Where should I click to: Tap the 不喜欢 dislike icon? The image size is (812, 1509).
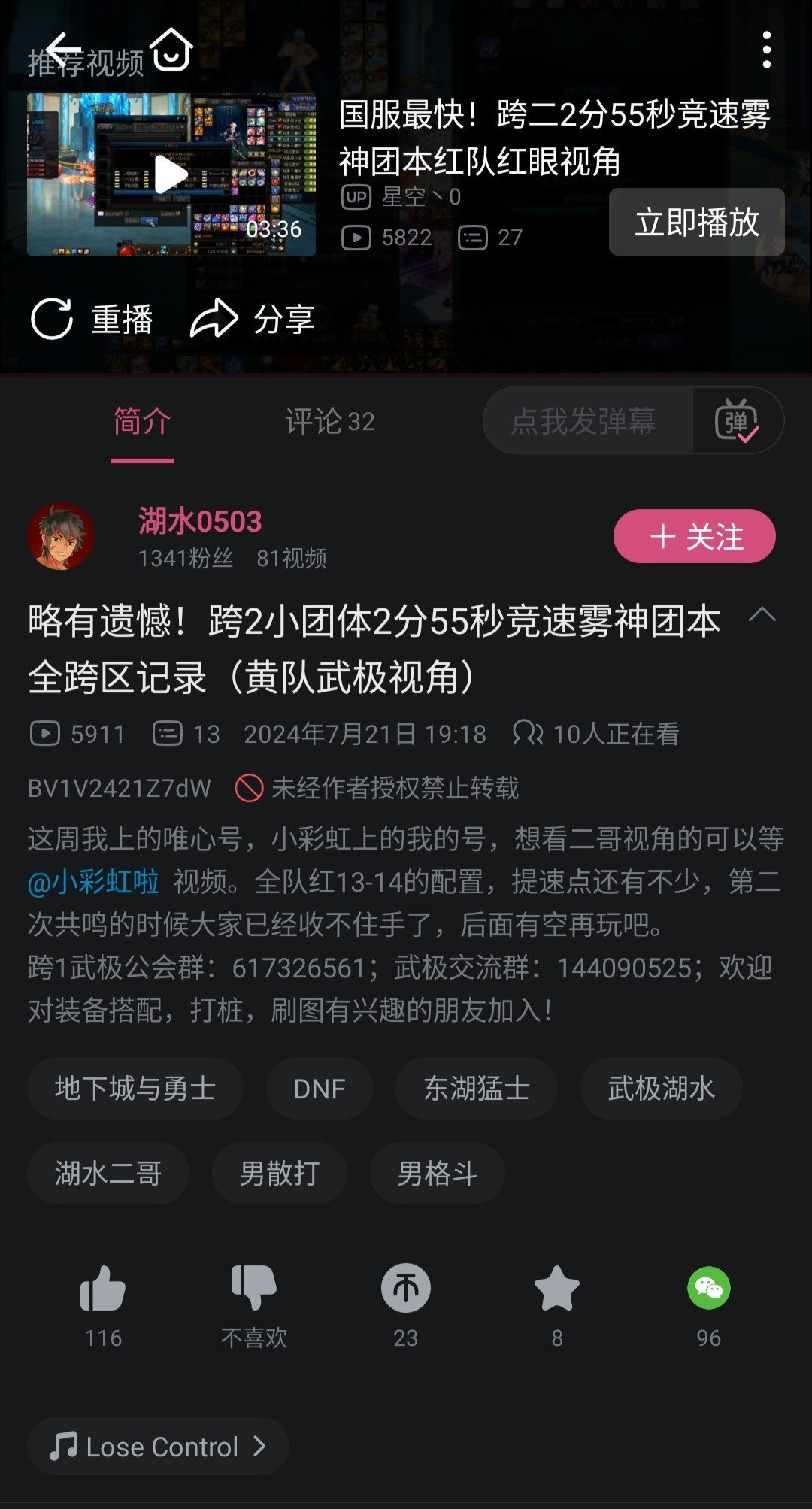click(x=254, y=1288)
